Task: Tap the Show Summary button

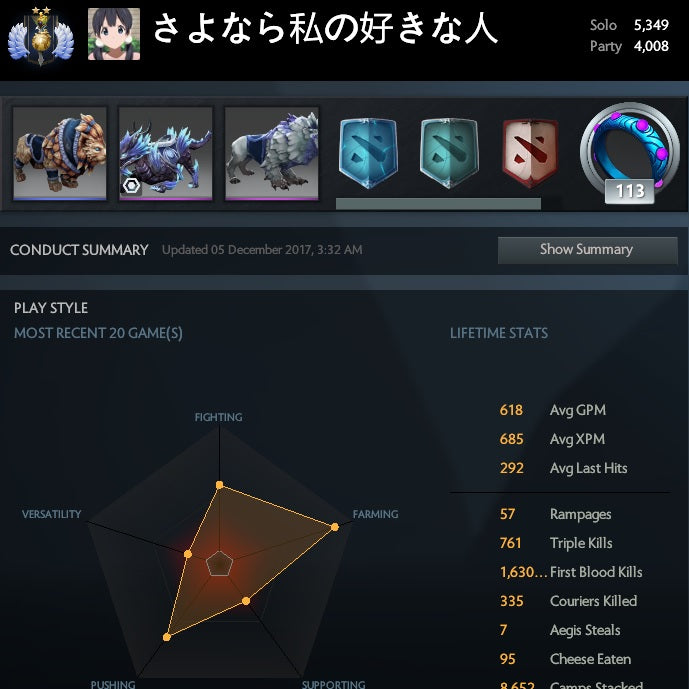Action: (586, 250)
